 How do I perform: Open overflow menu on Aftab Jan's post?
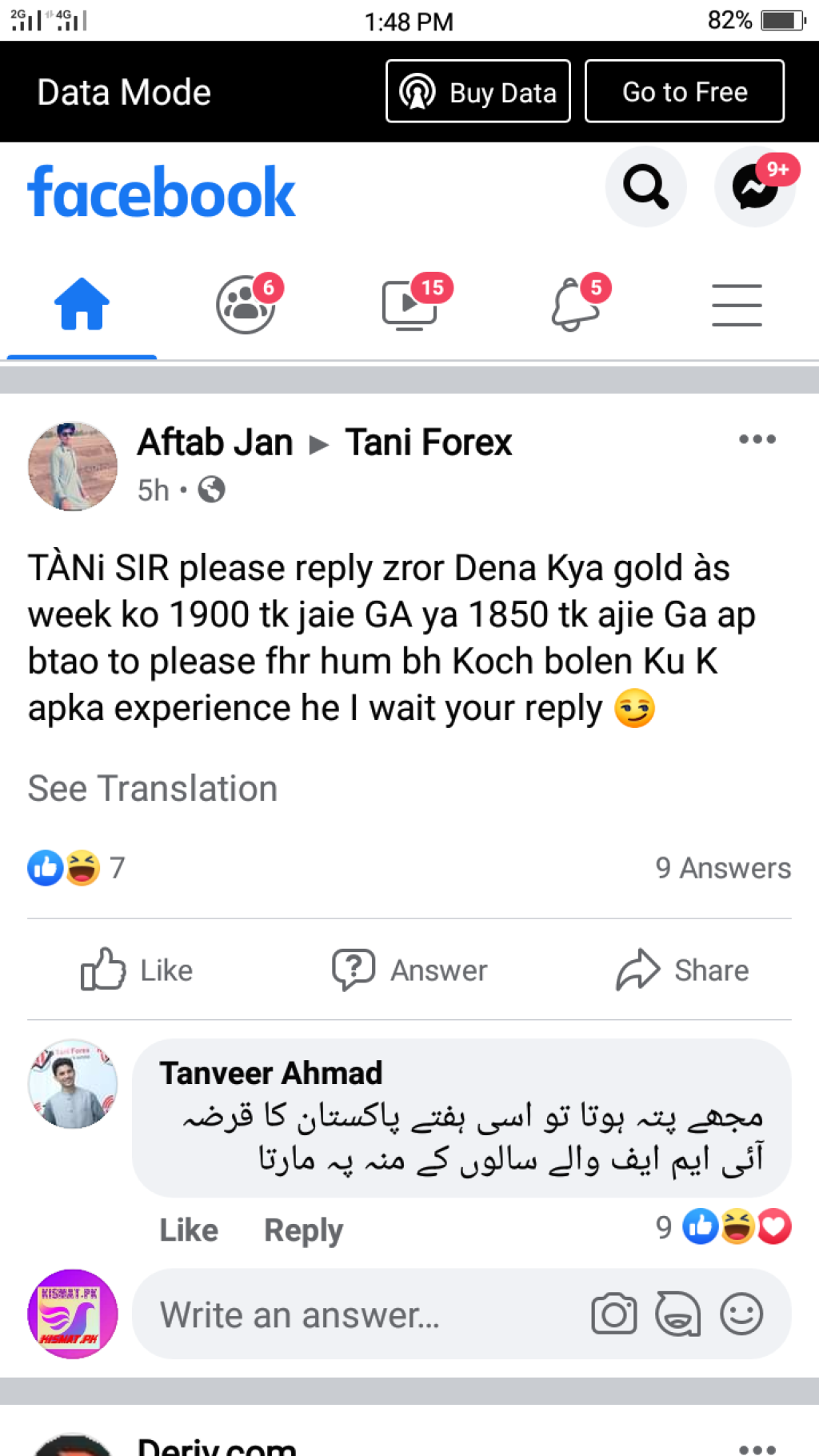[x=757, y=439]
